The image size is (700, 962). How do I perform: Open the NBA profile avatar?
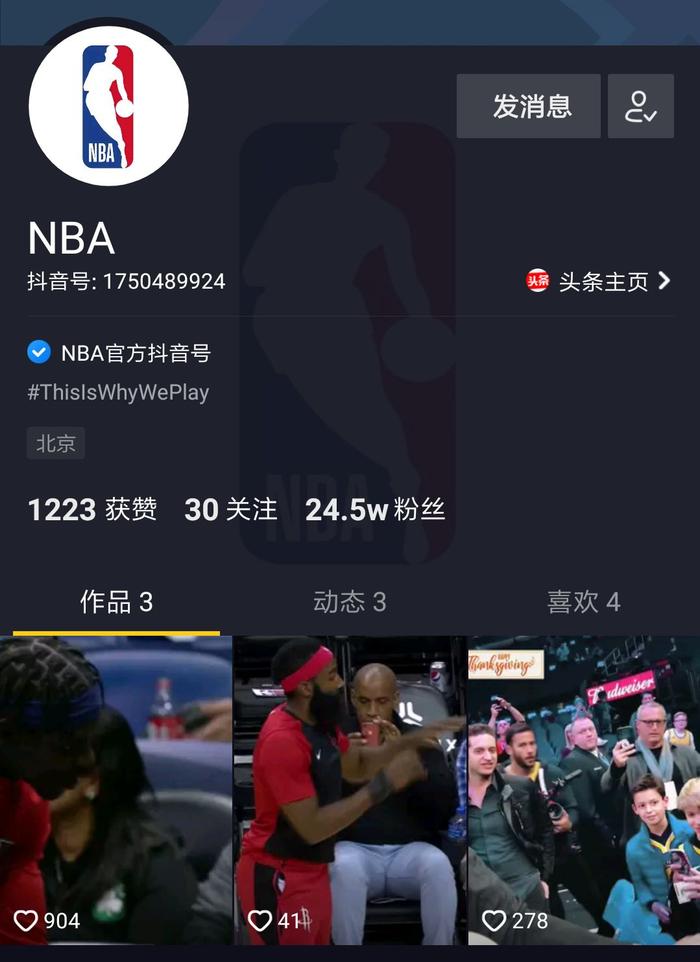tap(108, 106)
